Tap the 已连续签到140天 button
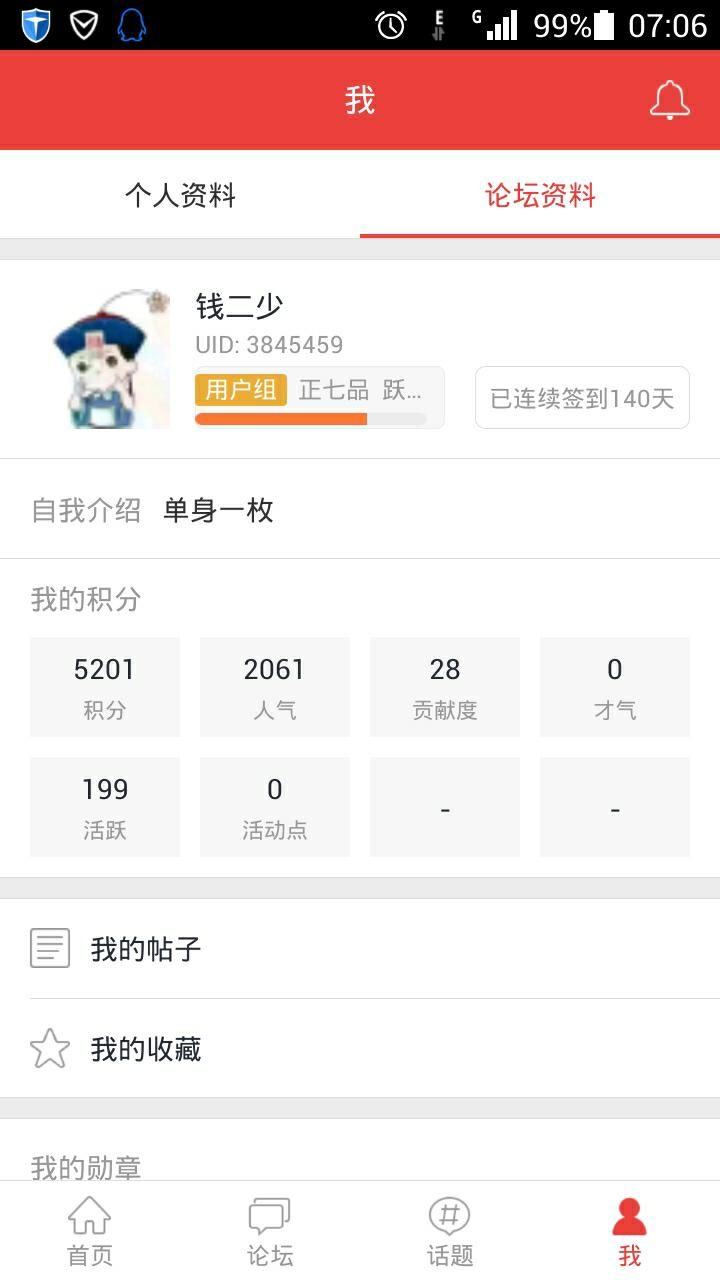This screenshot has width=720, height=1280. pos(582,398)
